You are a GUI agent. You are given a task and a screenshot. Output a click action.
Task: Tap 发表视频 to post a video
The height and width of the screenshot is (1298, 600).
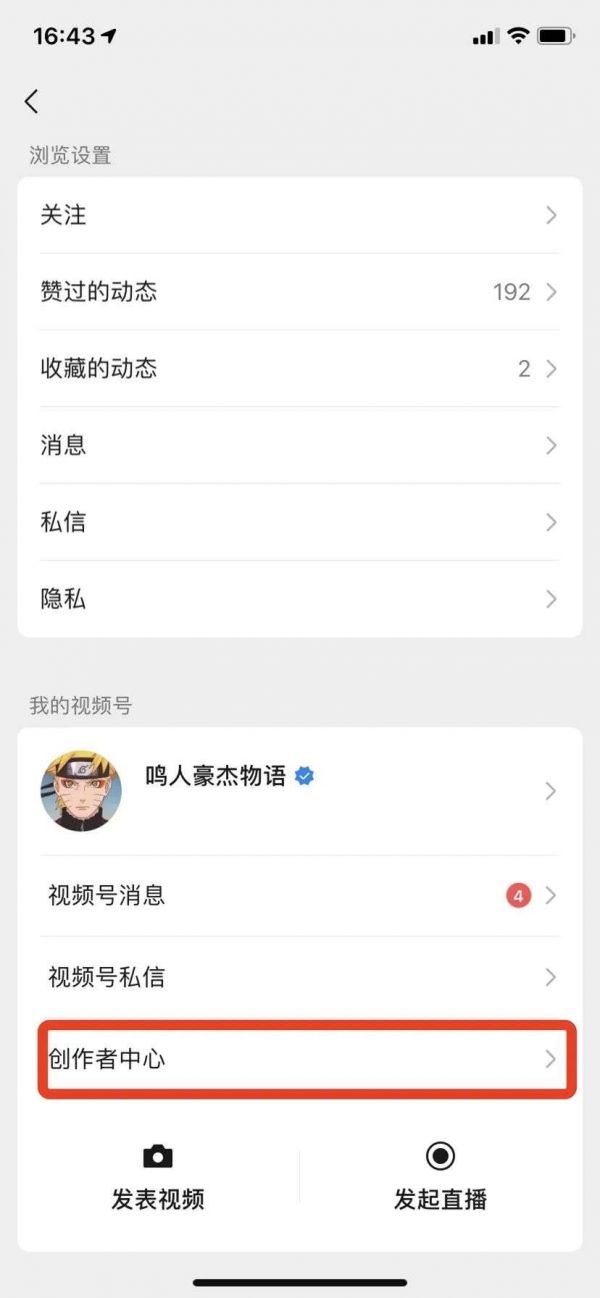click(x=158, y=1177)
